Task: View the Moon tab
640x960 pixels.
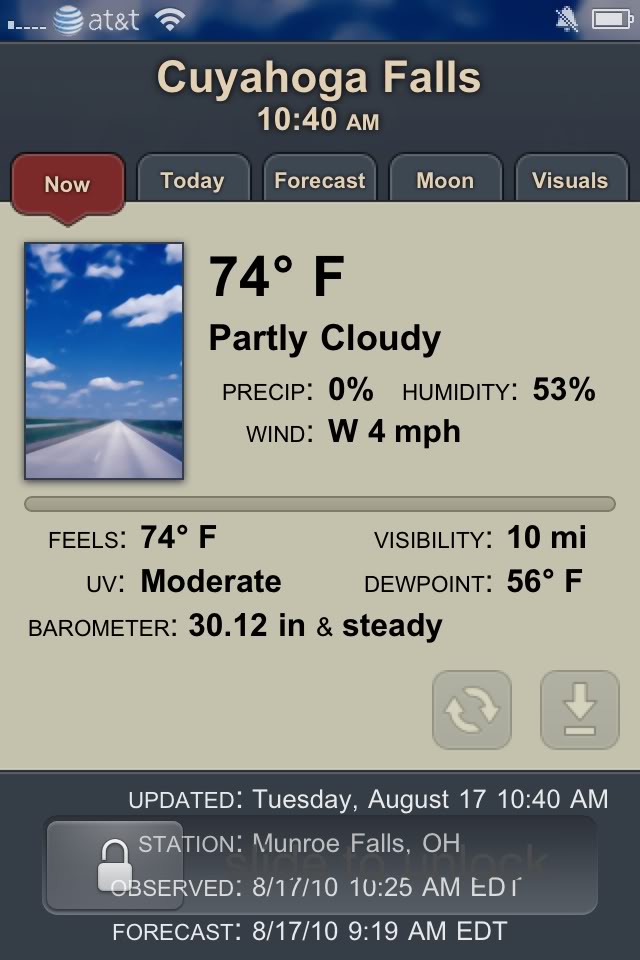Action: click(445, 180)
